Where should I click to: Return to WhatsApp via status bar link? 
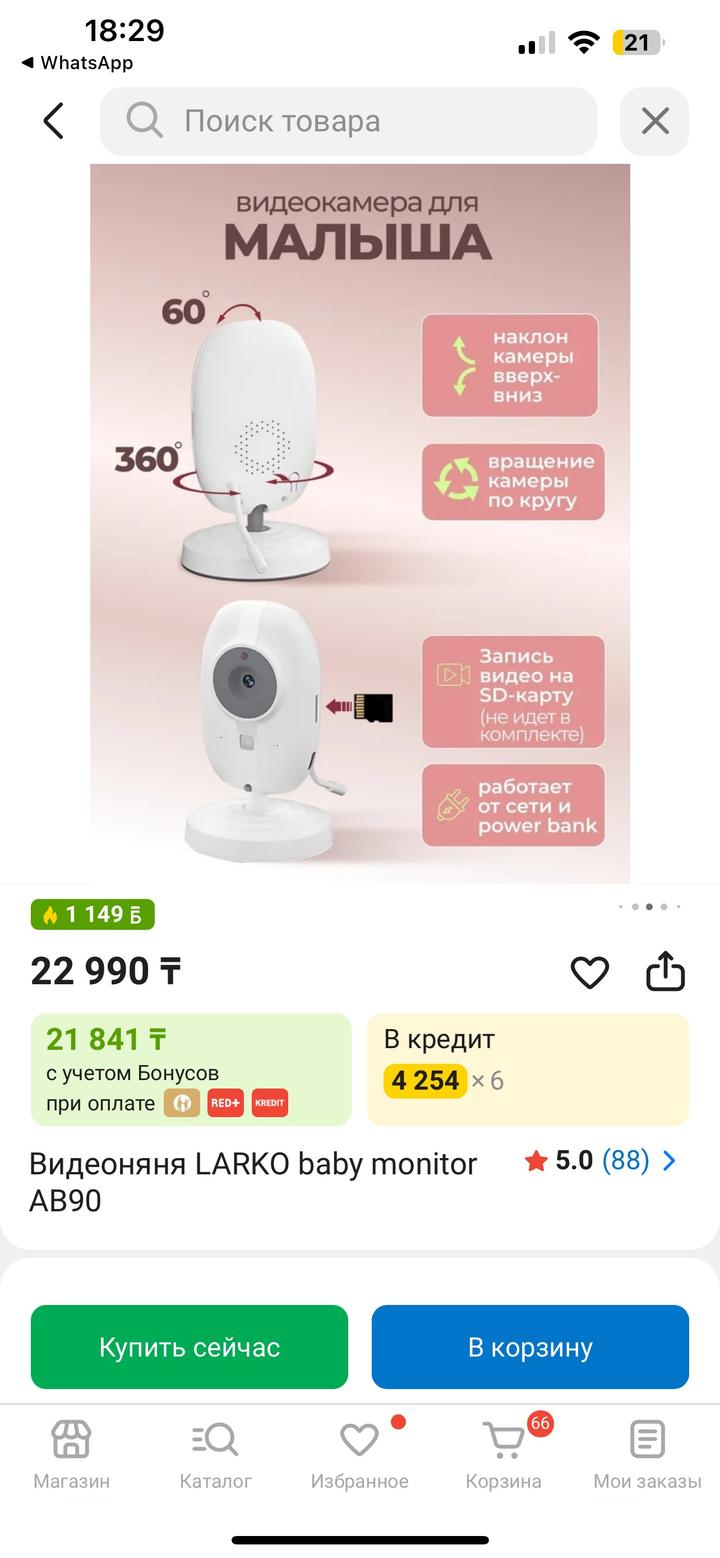[77, 63]
